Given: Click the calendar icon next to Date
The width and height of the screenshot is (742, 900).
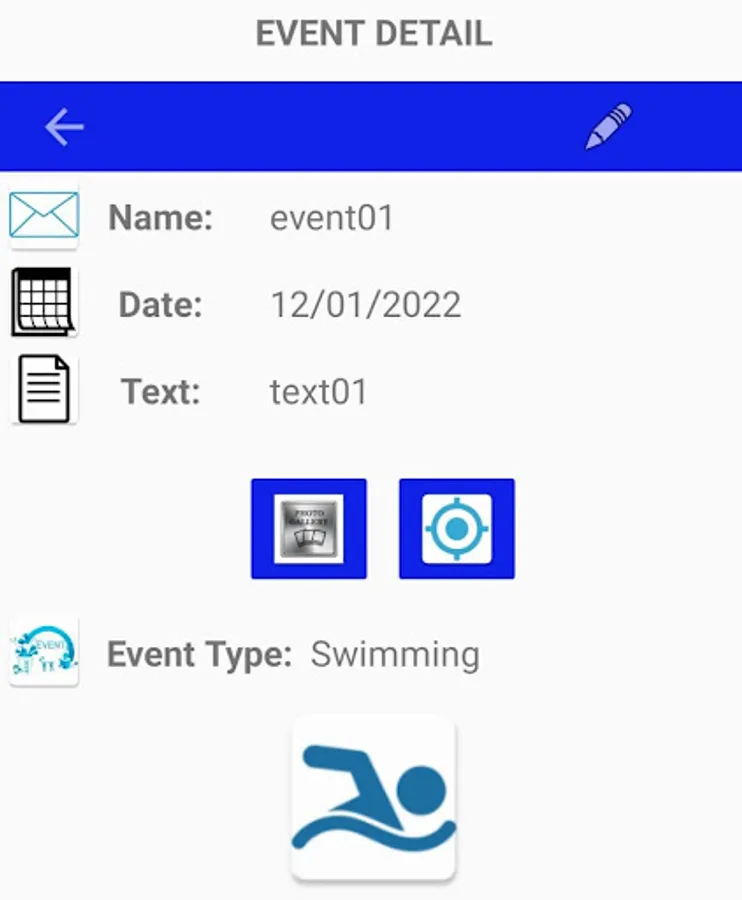Looking at the screenshot, I should [43, 303].
